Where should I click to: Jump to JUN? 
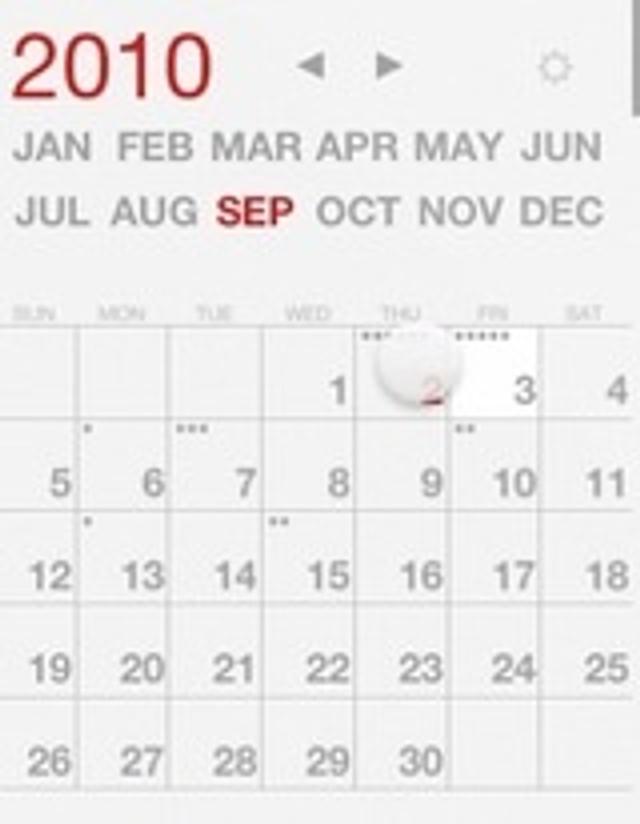point(561,148)
